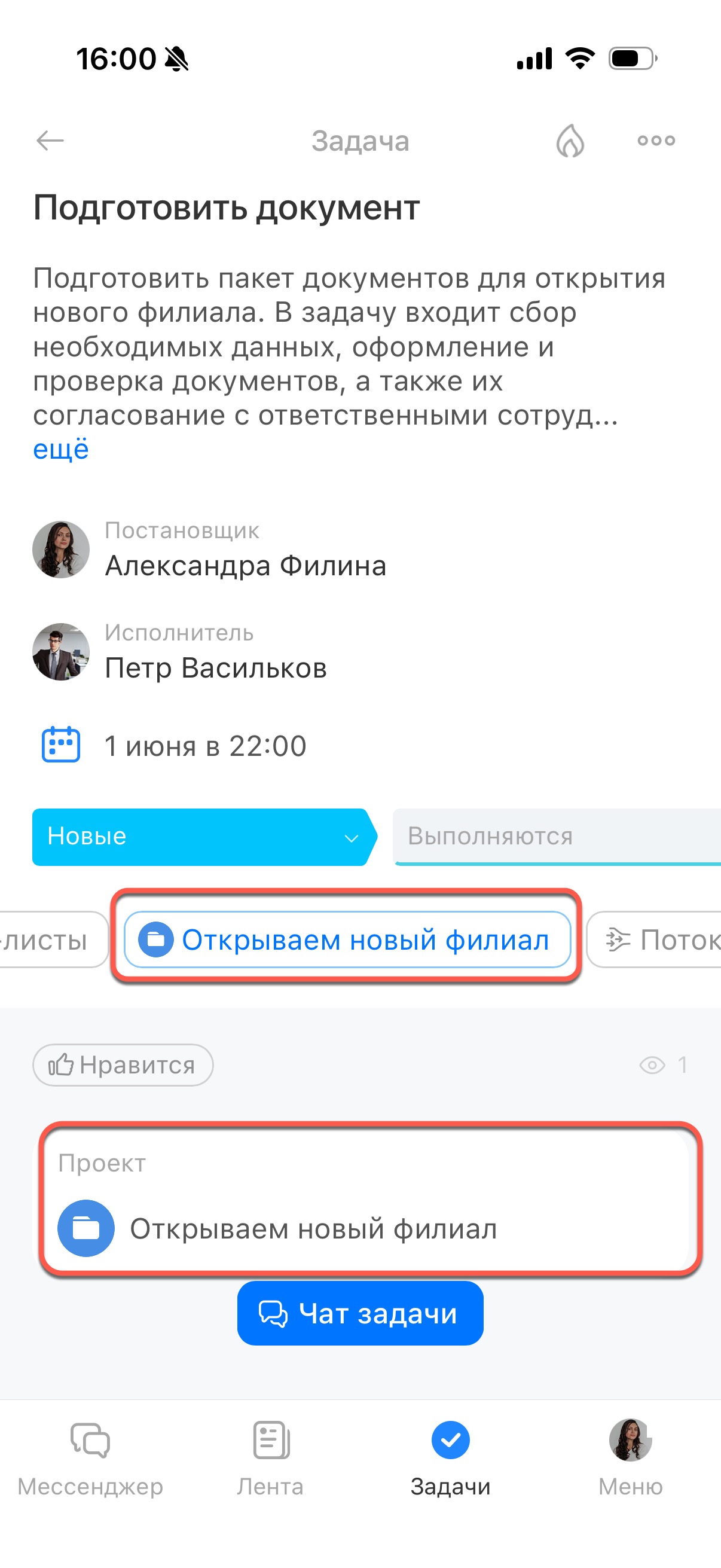This screenshot has height=1568, width=721.
Task: Go to the Задачи tab
Action: tap(450, 1457)
